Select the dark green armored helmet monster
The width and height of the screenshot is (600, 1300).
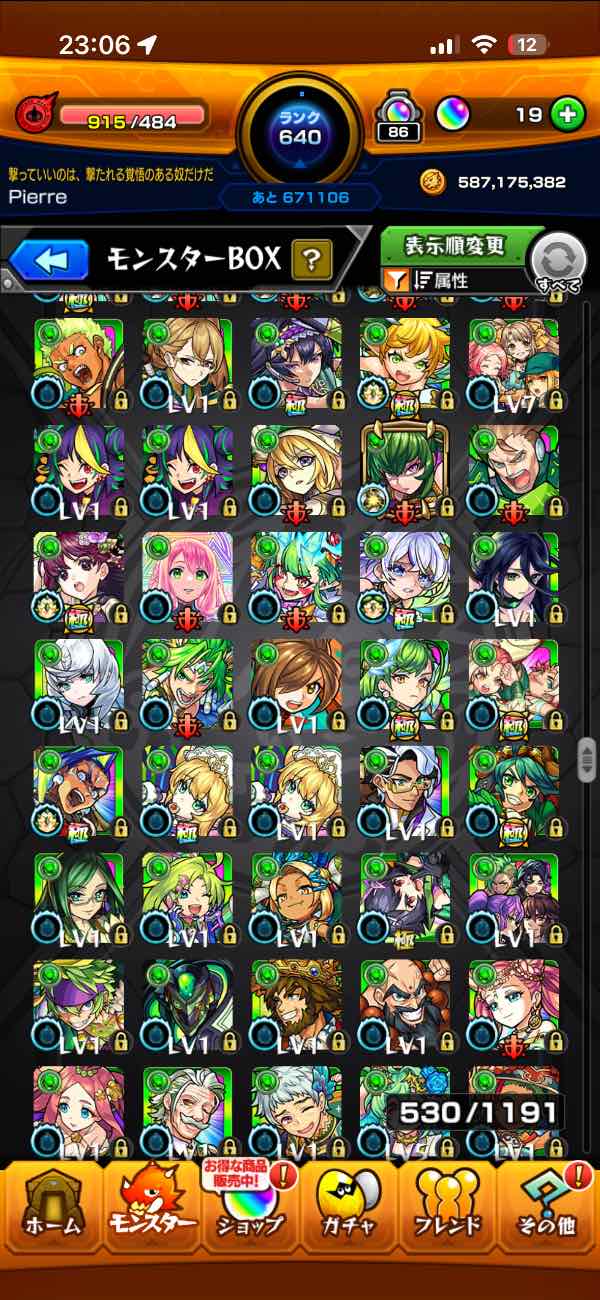187,1006
